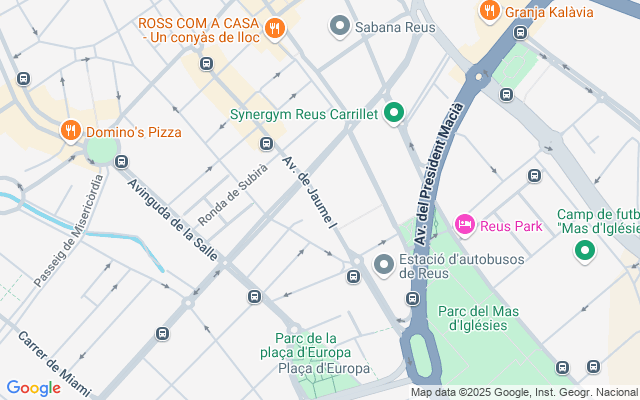Screen dimensions: 640x400
Task: Open the Reus Park hotel pin
Action: click(x=464, y=225)
